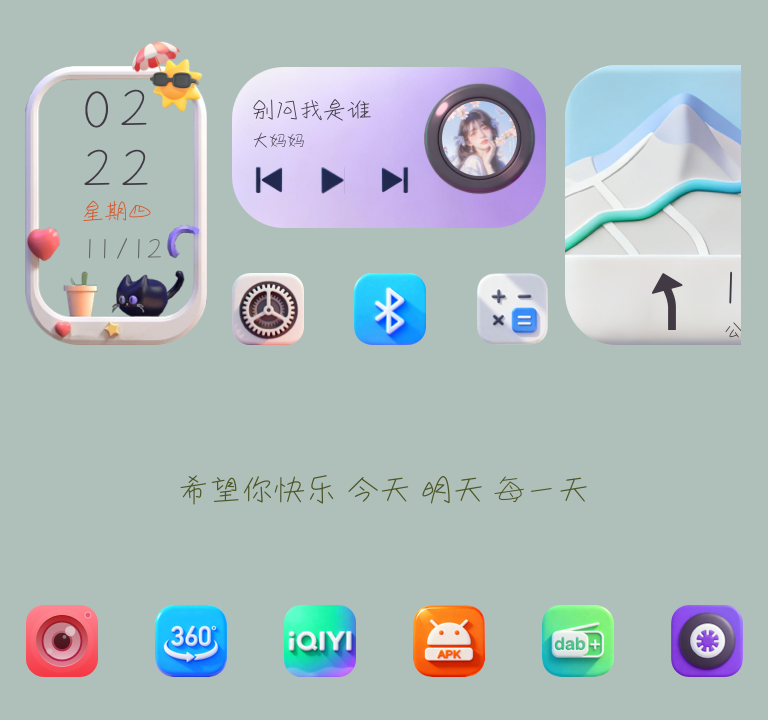Launch the Calculator app
Viewport: 768px width, 720px height.
click(x=512, y=309)
